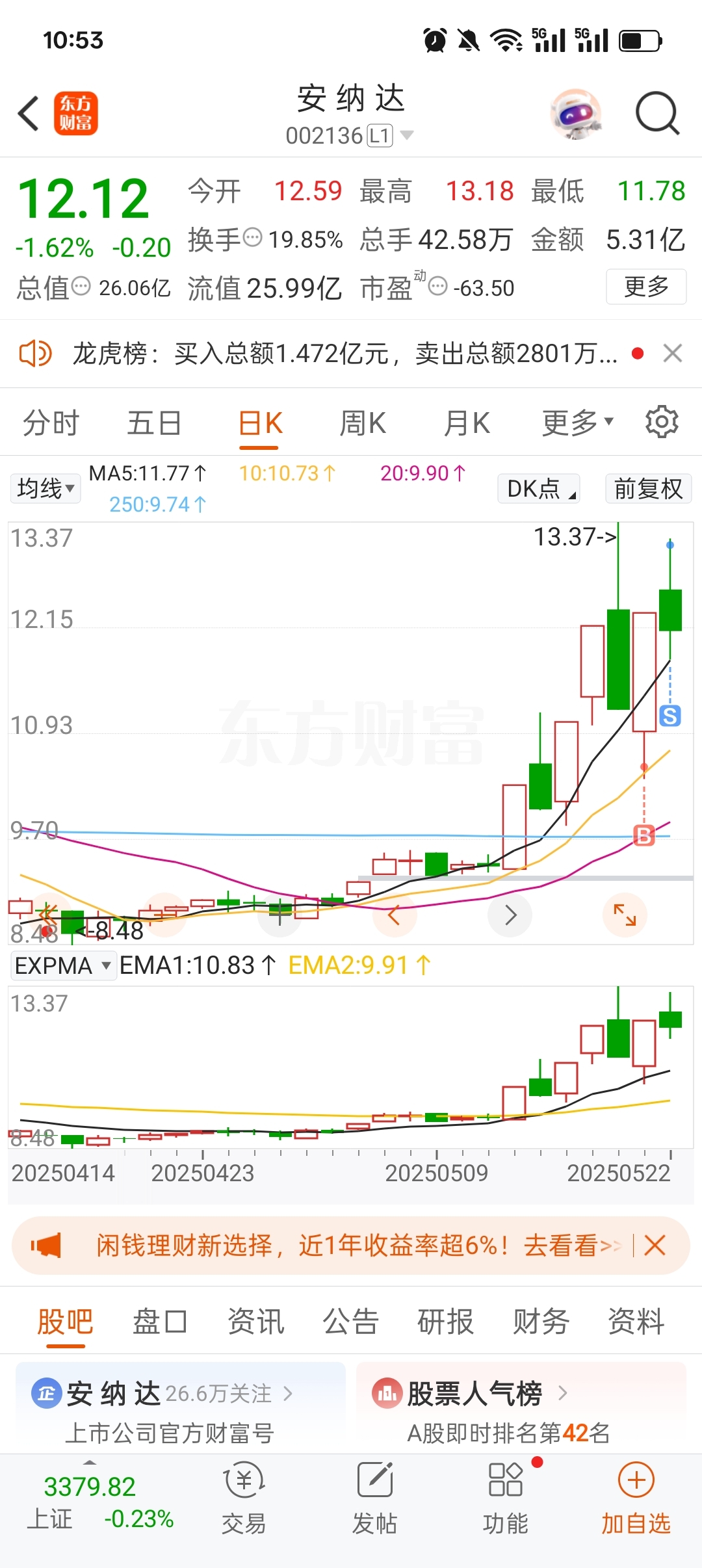Dismiss the 龙虎榜 news ticker

click(673, 354)
